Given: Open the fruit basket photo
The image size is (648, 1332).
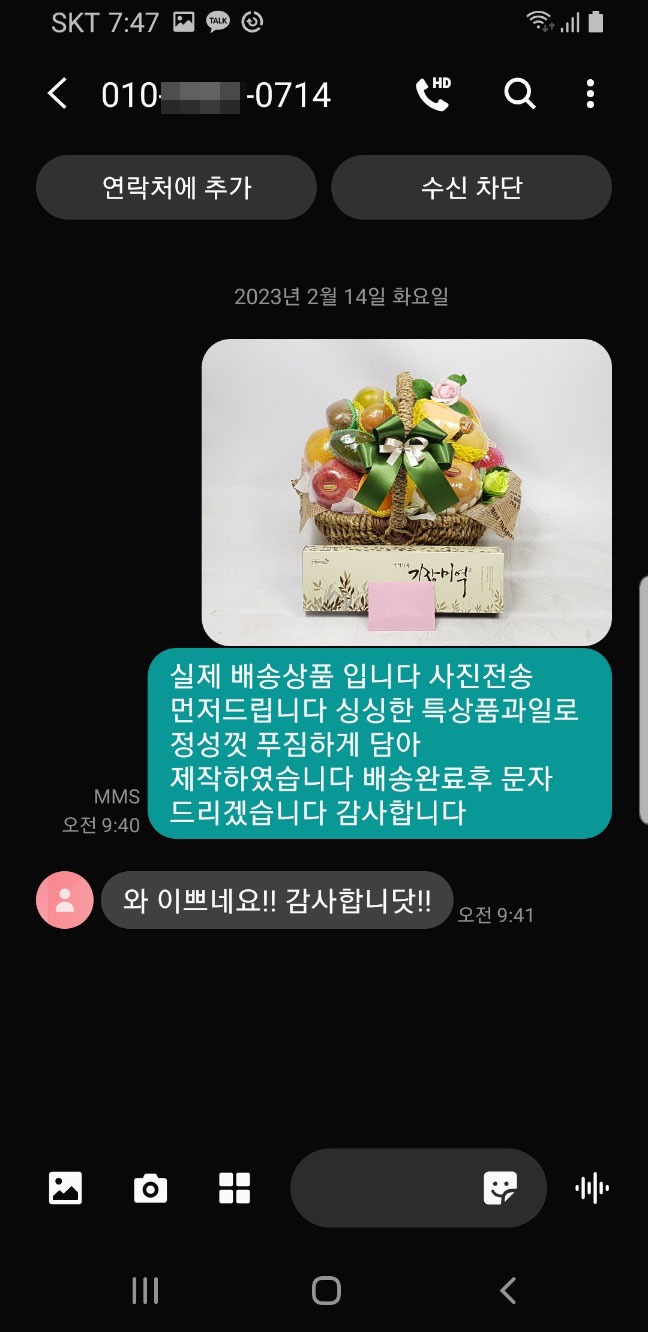Looking at the screenshot, I should (x=406, y=492).
